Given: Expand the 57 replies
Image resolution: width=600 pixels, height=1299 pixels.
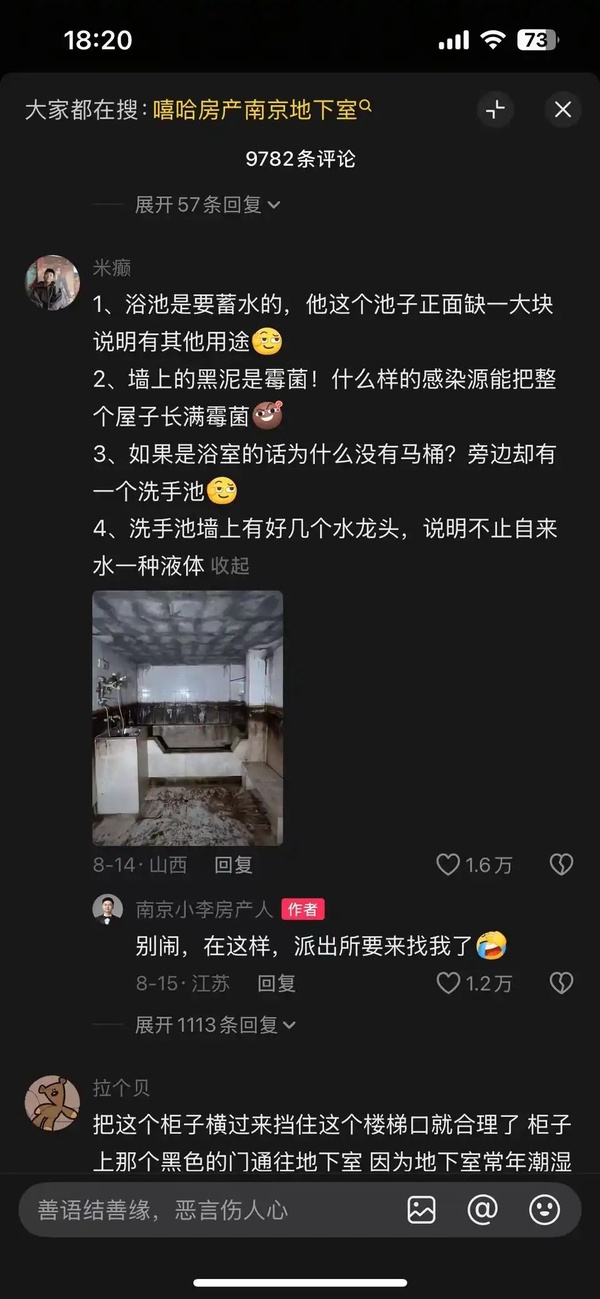Looking at the screenshot, I should (x=207, y=205).
